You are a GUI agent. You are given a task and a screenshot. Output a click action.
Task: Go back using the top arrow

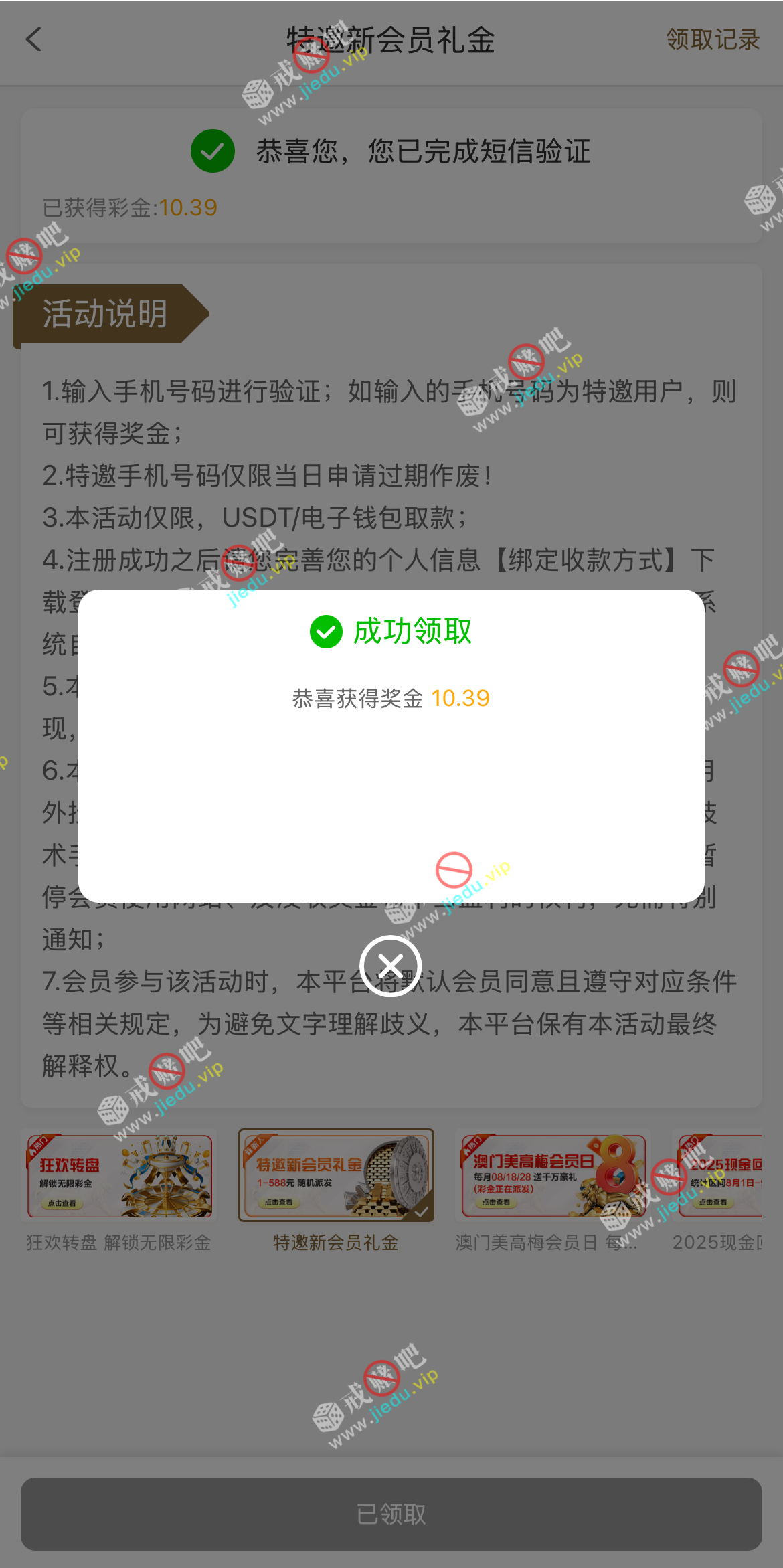pyautogui.click(x=34, y=39)
